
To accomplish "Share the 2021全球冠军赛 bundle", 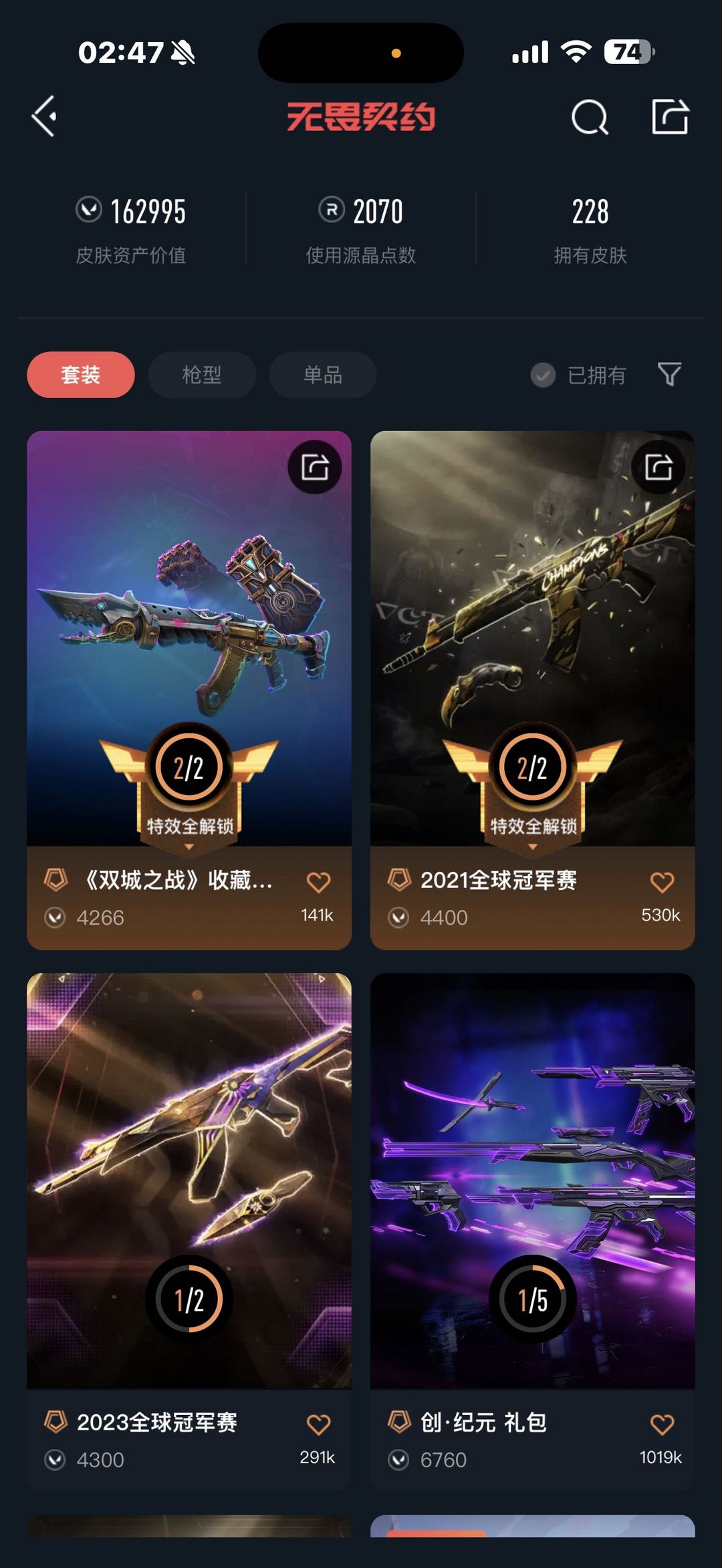I will click(x=658, y=467).
